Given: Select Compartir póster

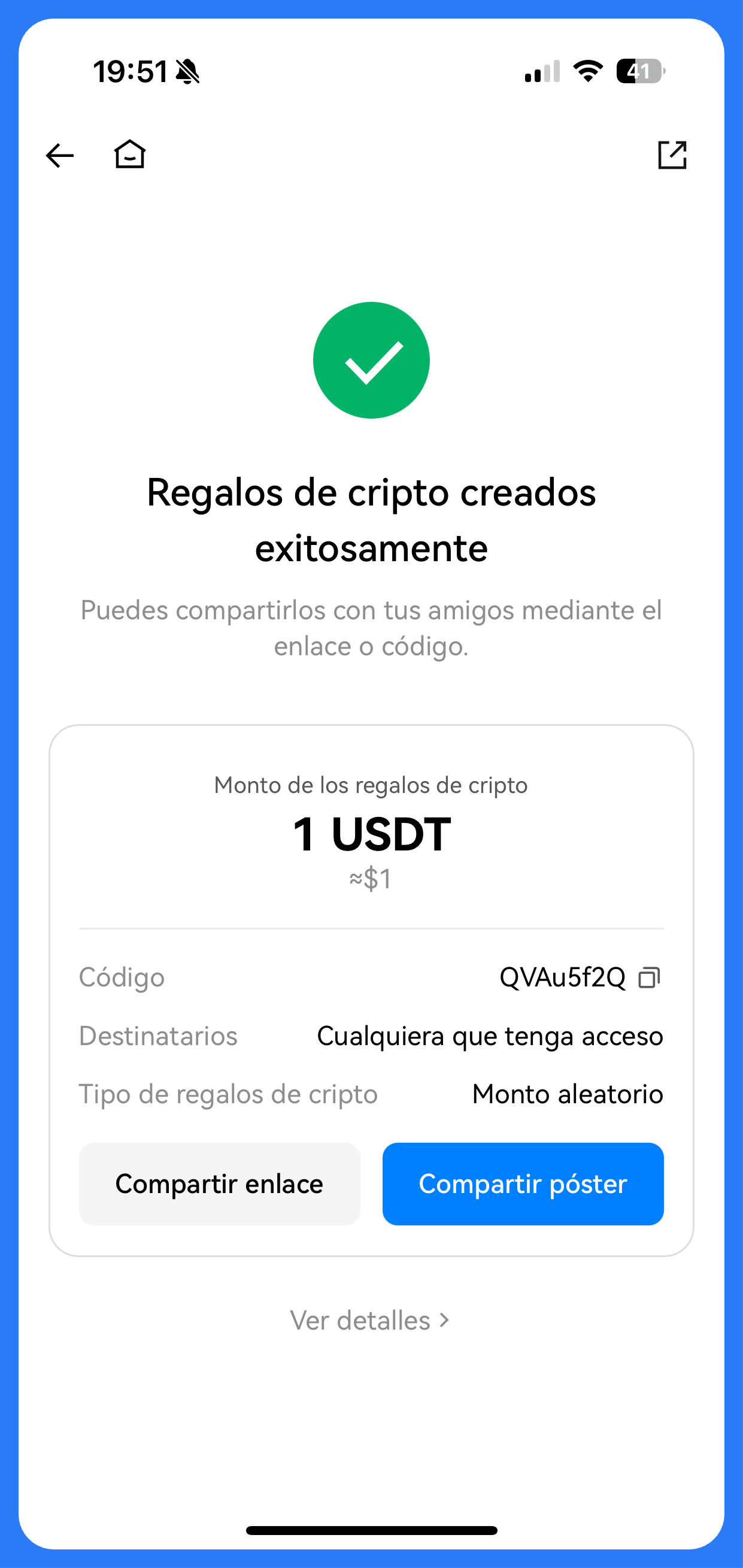Looking at the screenshot, I should point(523,1184).
